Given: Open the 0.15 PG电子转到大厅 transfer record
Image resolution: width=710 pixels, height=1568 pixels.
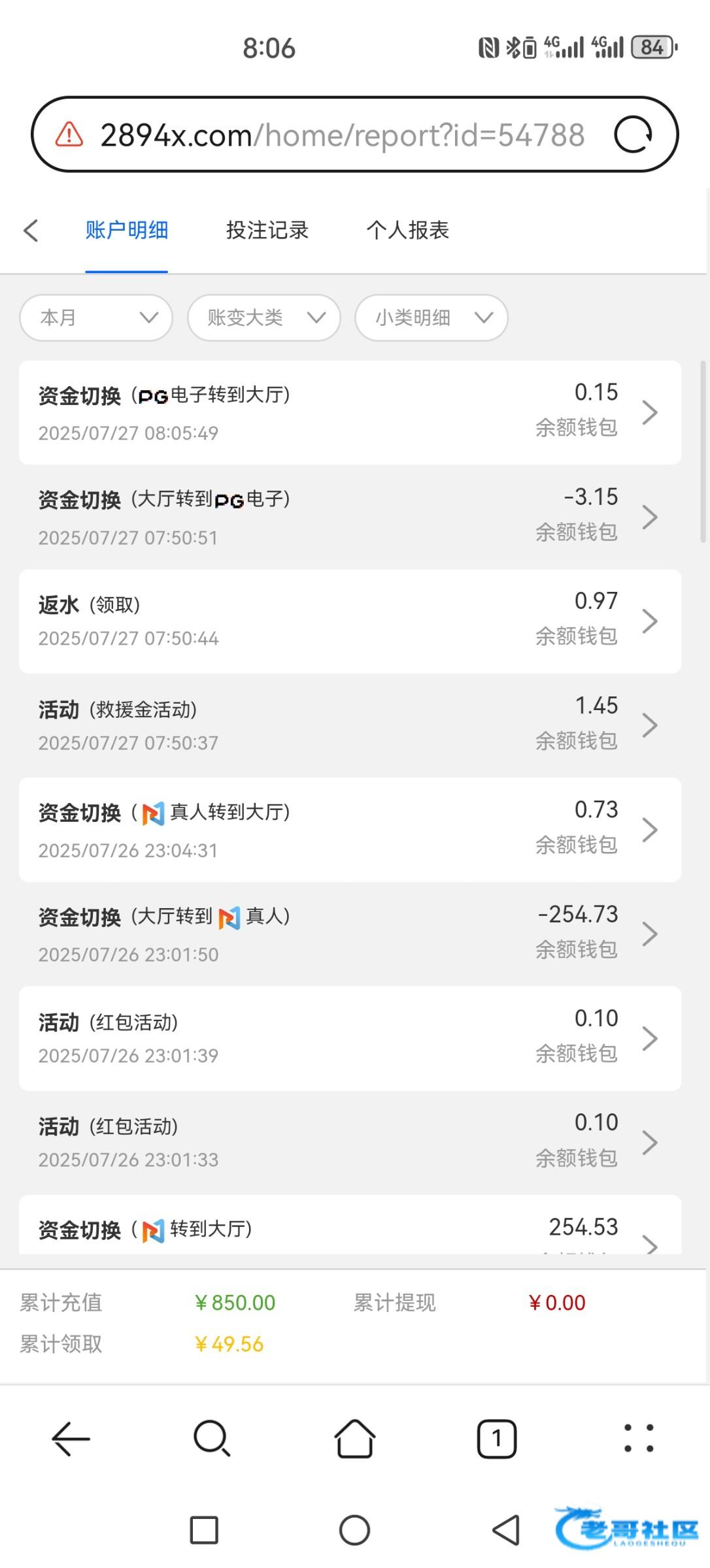Looking at the screenshot, I should coord(350,412).
